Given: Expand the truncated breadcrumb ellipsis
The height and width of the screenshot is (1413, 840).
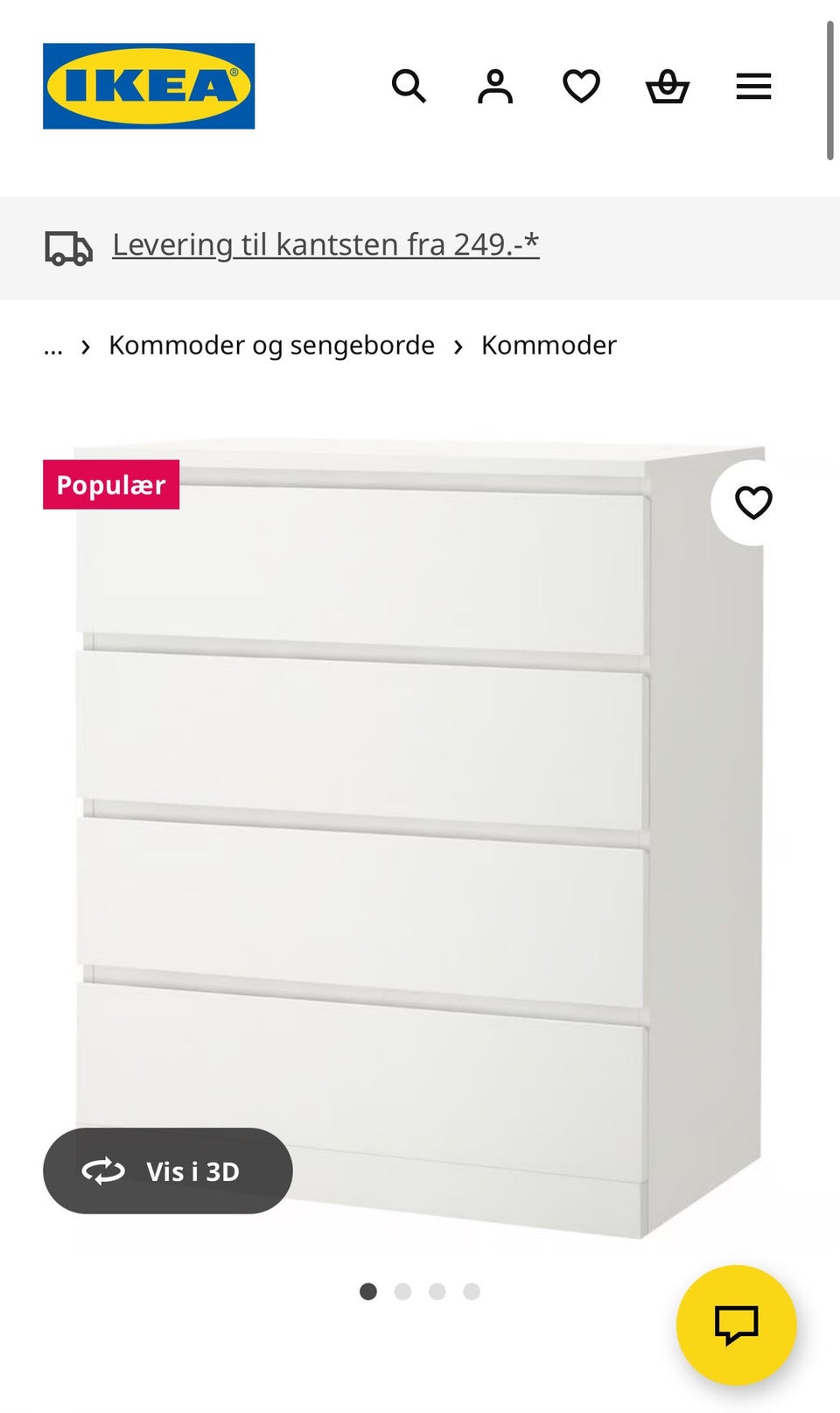Looking at the screenshot, I should [x=53, y=347].
